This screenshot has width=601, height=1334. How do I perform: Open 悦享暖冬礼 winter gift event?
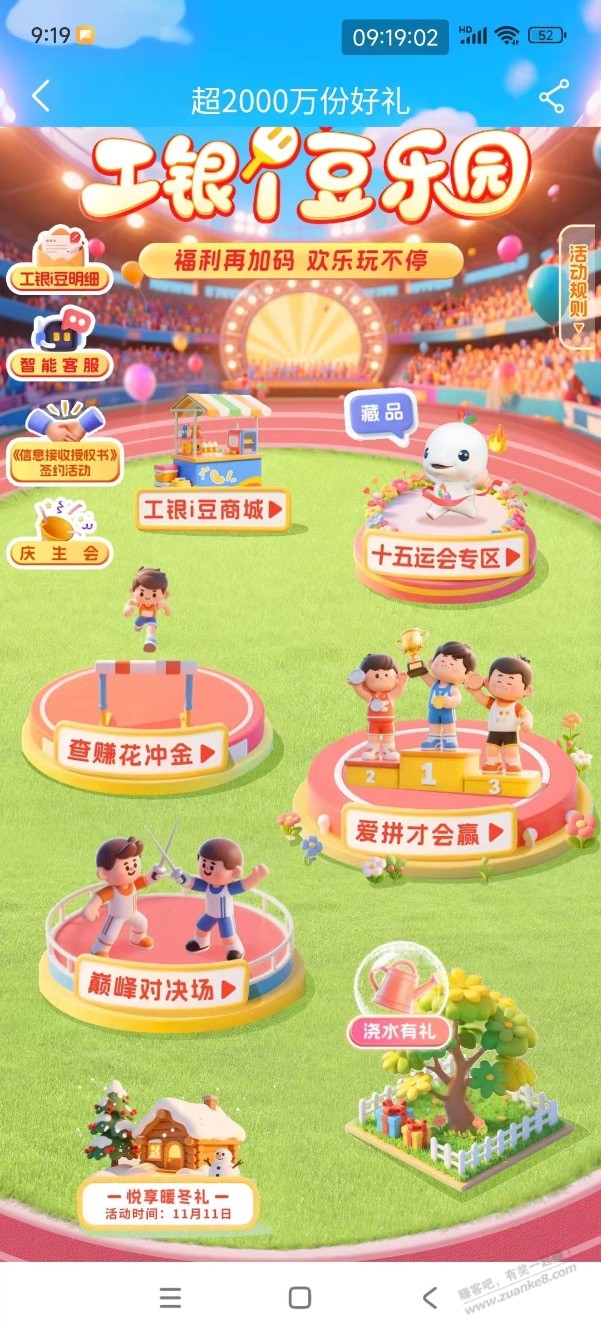[168, 1203]
